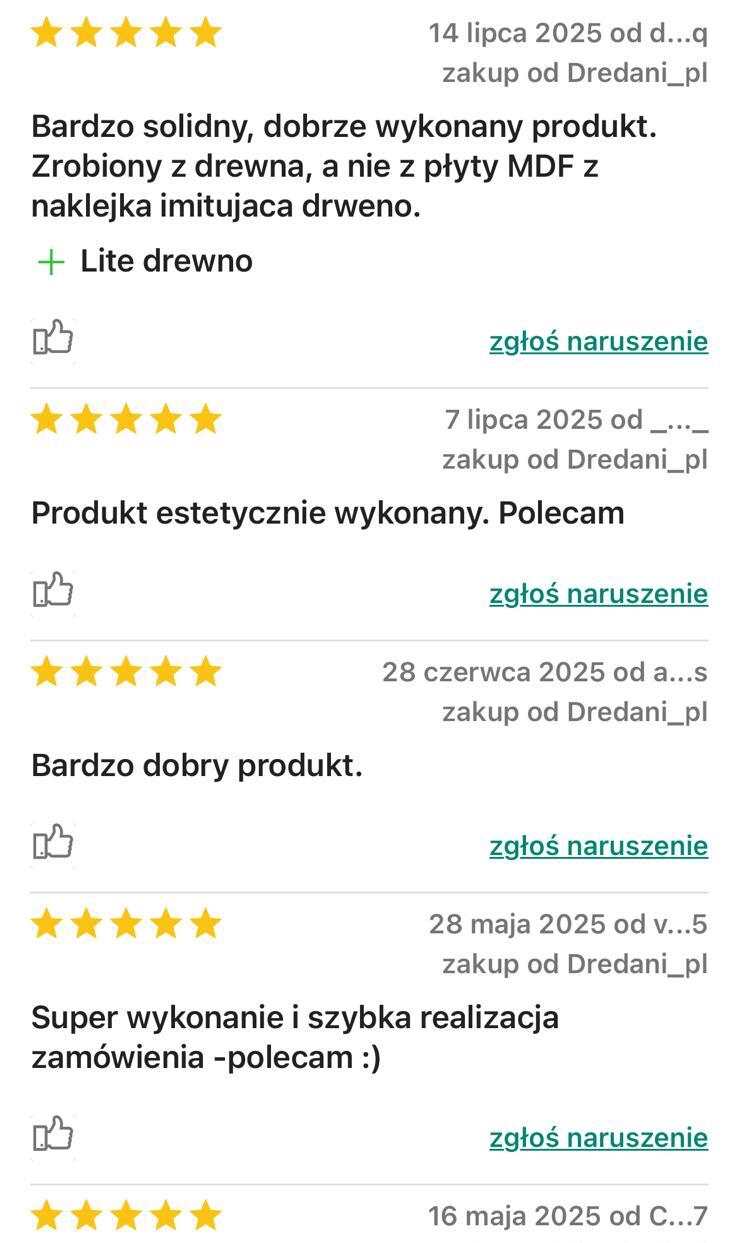Like the "Super wykonanie" review
This screenshot has width=739, height=1243.
click(x=54, y=1135)
